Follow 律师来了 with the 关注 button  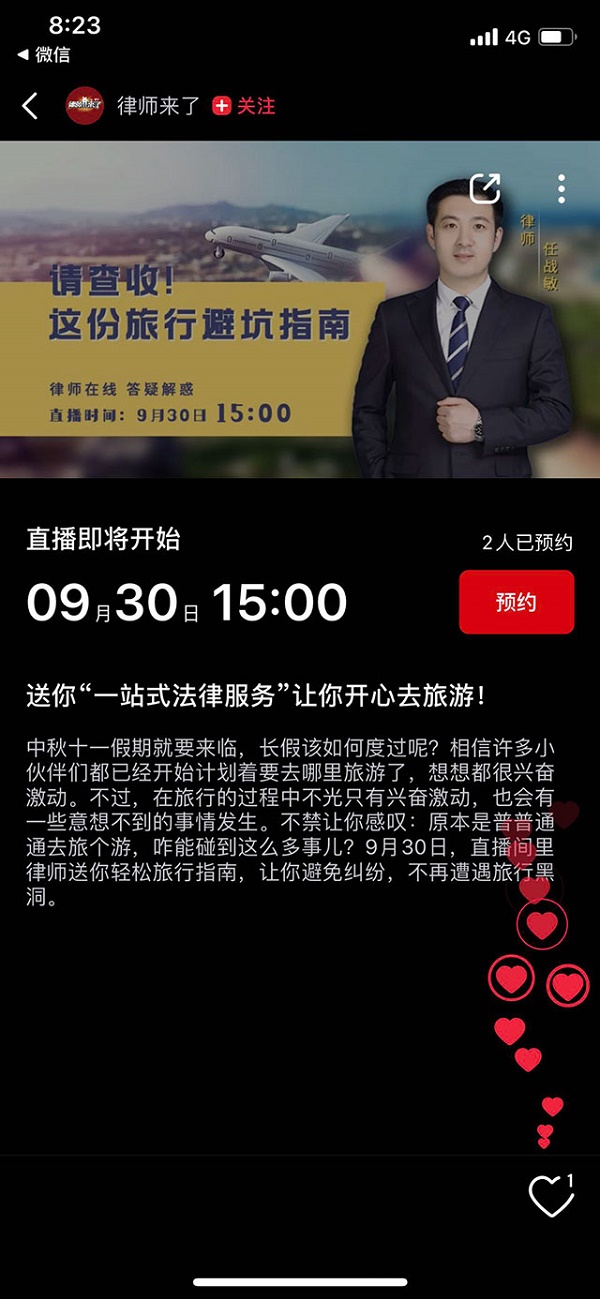pos(243,106)
